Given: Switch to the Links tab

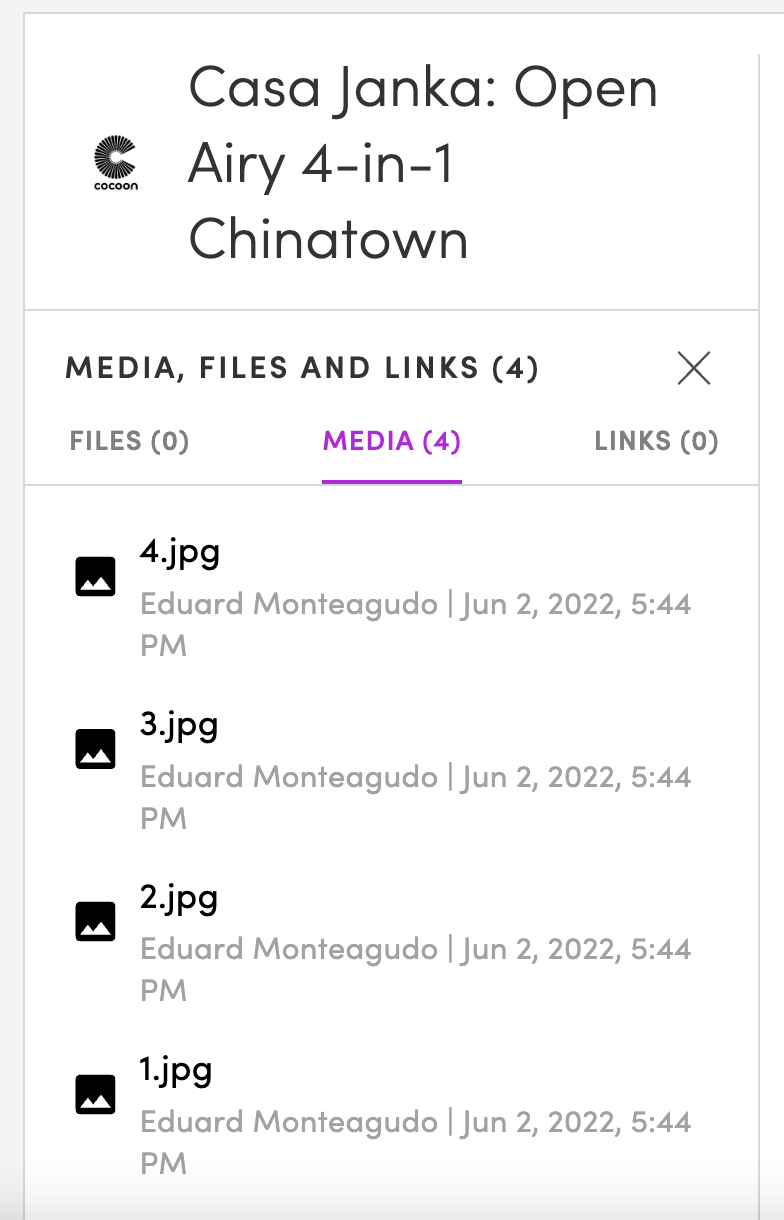Looking at the screenshot, I should point(656,441).
